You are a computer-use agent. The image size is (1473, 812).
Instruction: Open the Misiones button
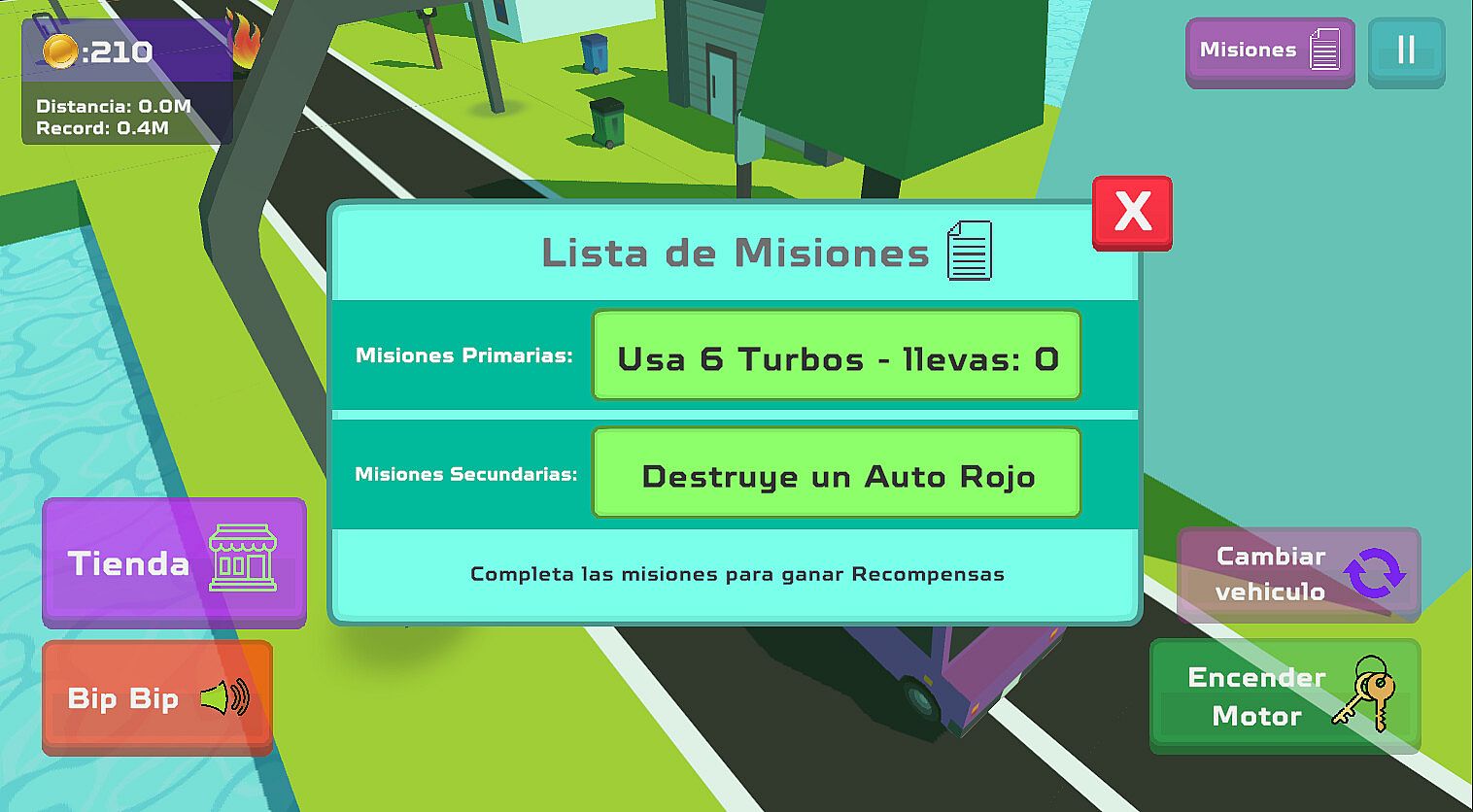[1269, 51]
